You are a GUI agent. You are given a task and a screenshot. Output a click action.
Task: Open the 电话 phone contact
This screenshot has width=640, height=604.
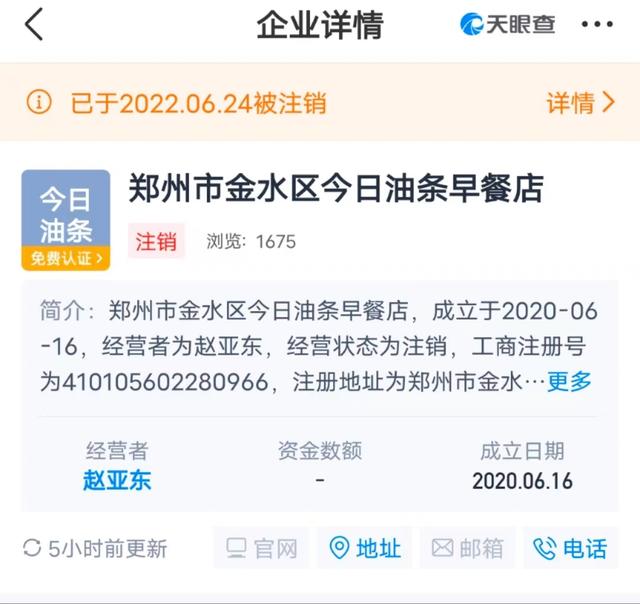569,548
